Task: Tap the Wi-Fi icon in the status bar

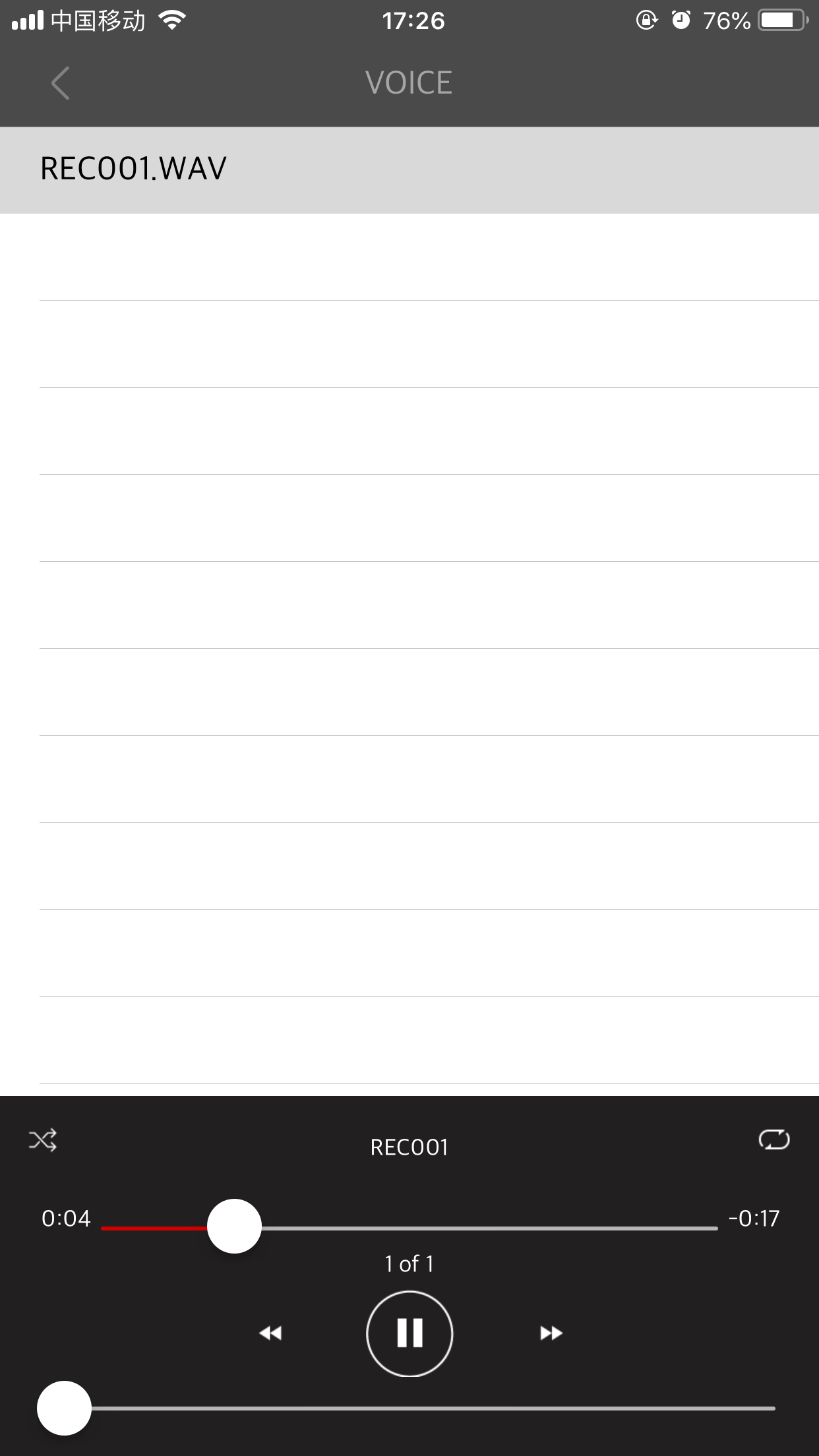Action: pyautogui.click(x=170, y=20)
